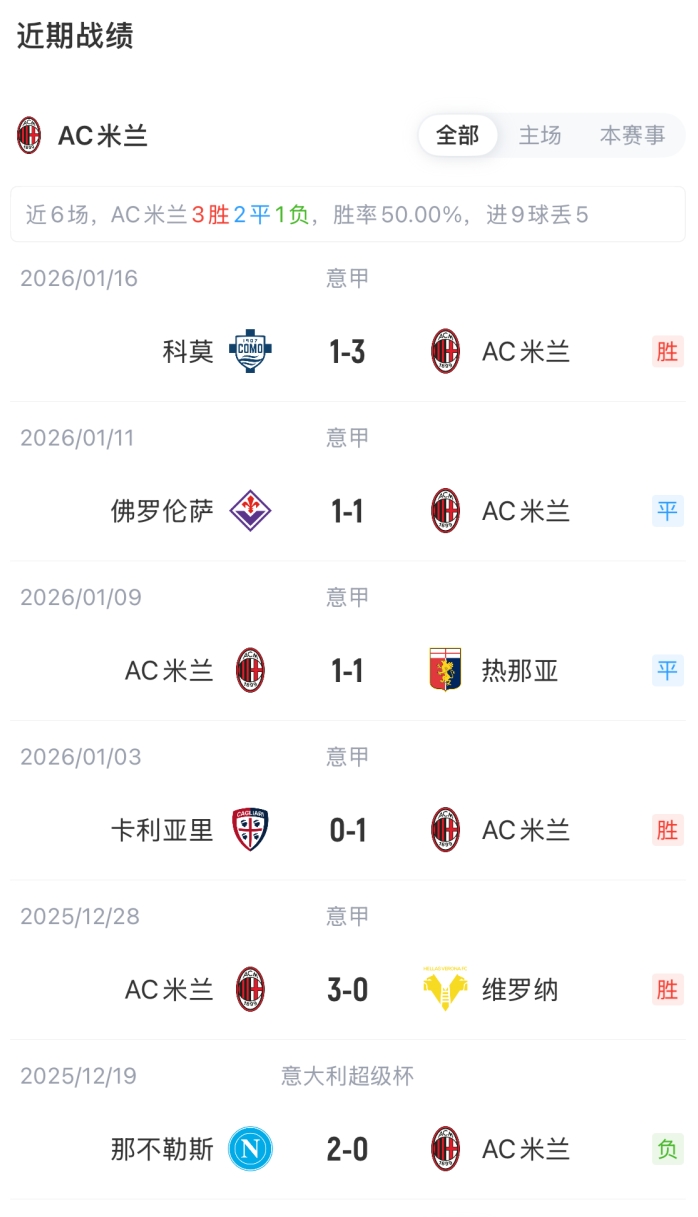
Task: Switch to the 全部 filter tab
Action: 457,136
